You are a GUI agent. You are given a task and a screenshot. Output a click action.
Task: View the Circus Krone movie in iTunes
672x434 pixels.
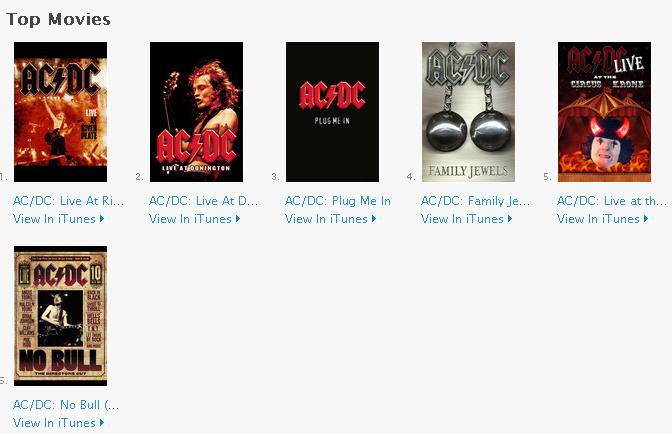point(602,219)
